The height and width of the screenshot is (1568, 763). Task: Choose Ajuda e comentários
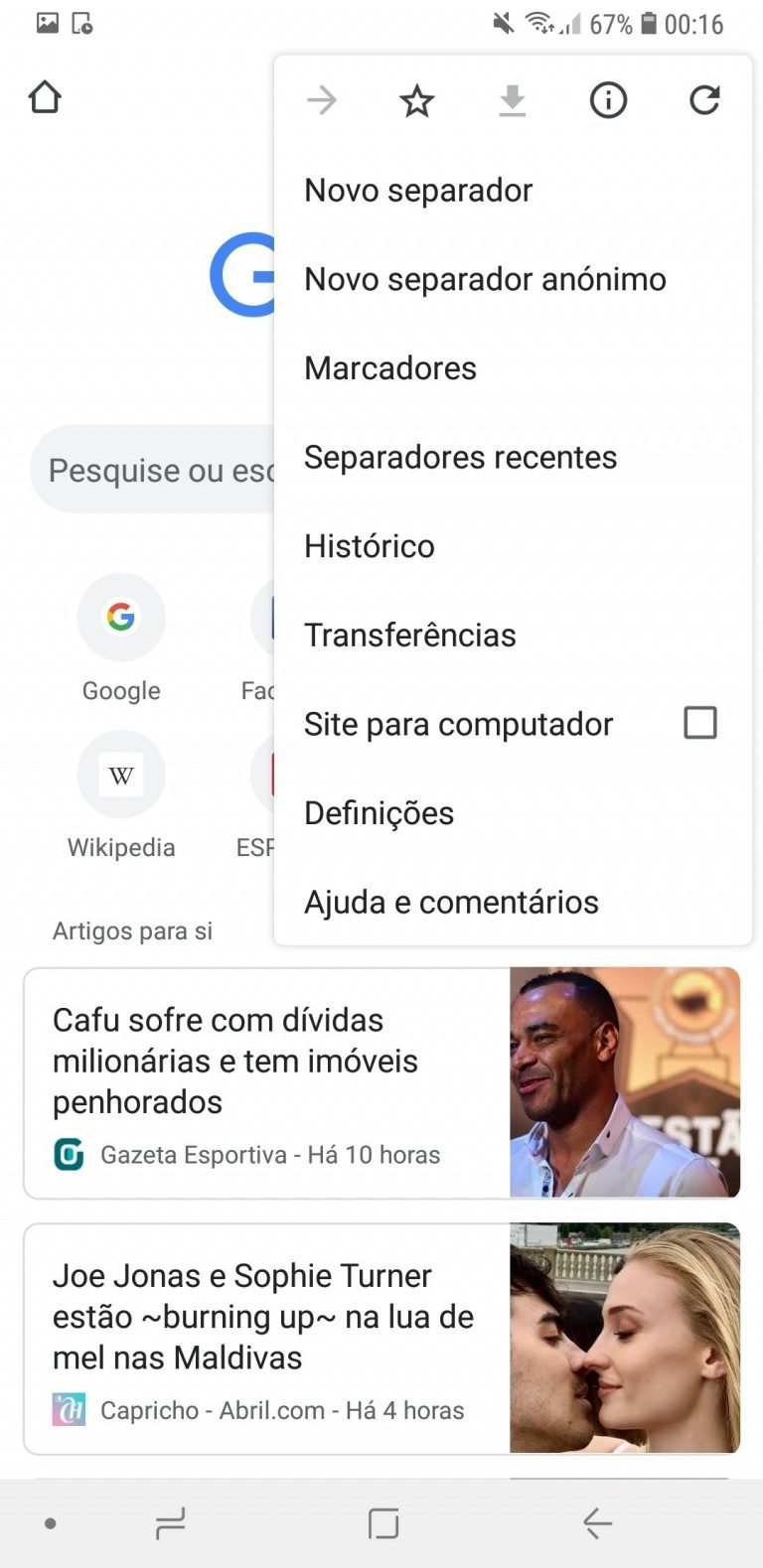point(451,902)
